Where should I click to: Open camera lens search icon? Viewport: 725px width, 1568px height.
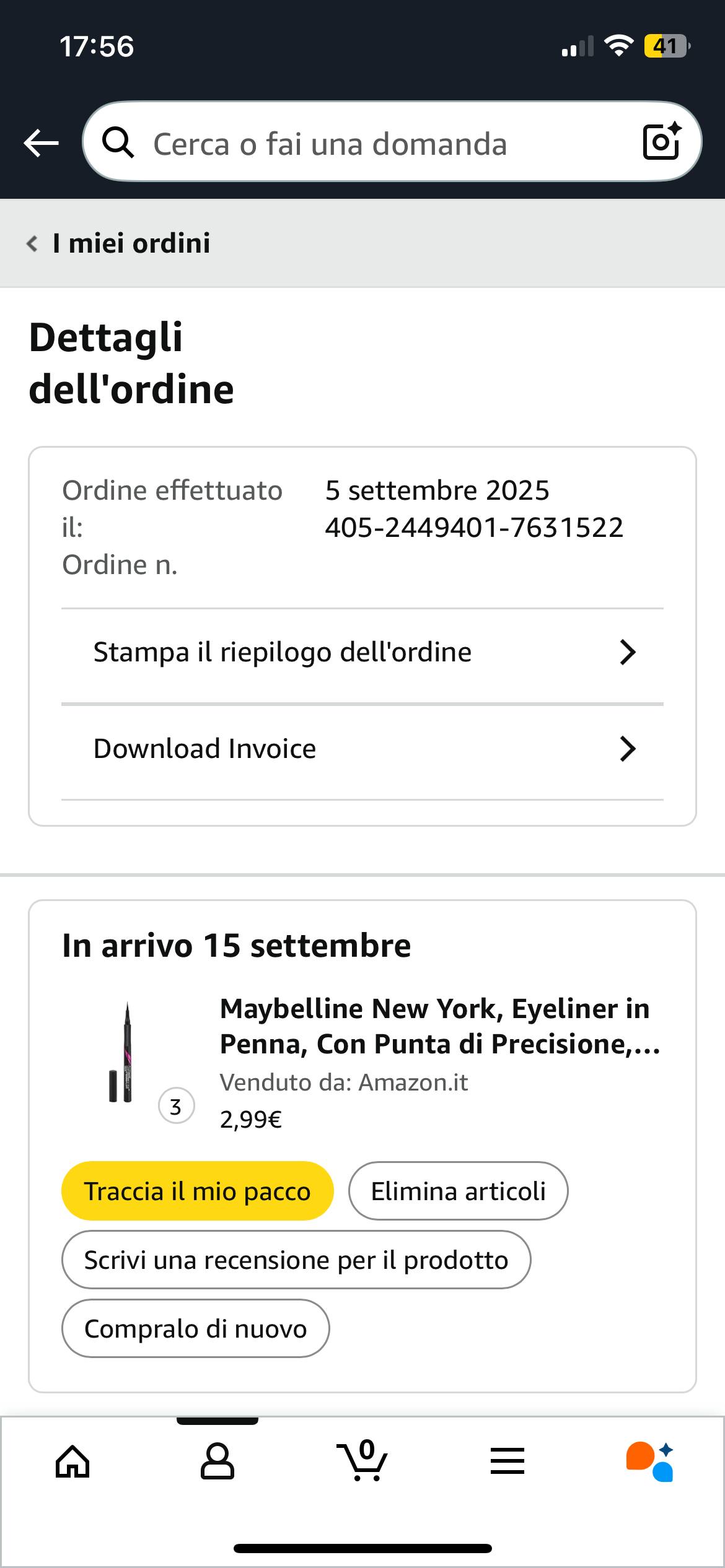(661, 142)
